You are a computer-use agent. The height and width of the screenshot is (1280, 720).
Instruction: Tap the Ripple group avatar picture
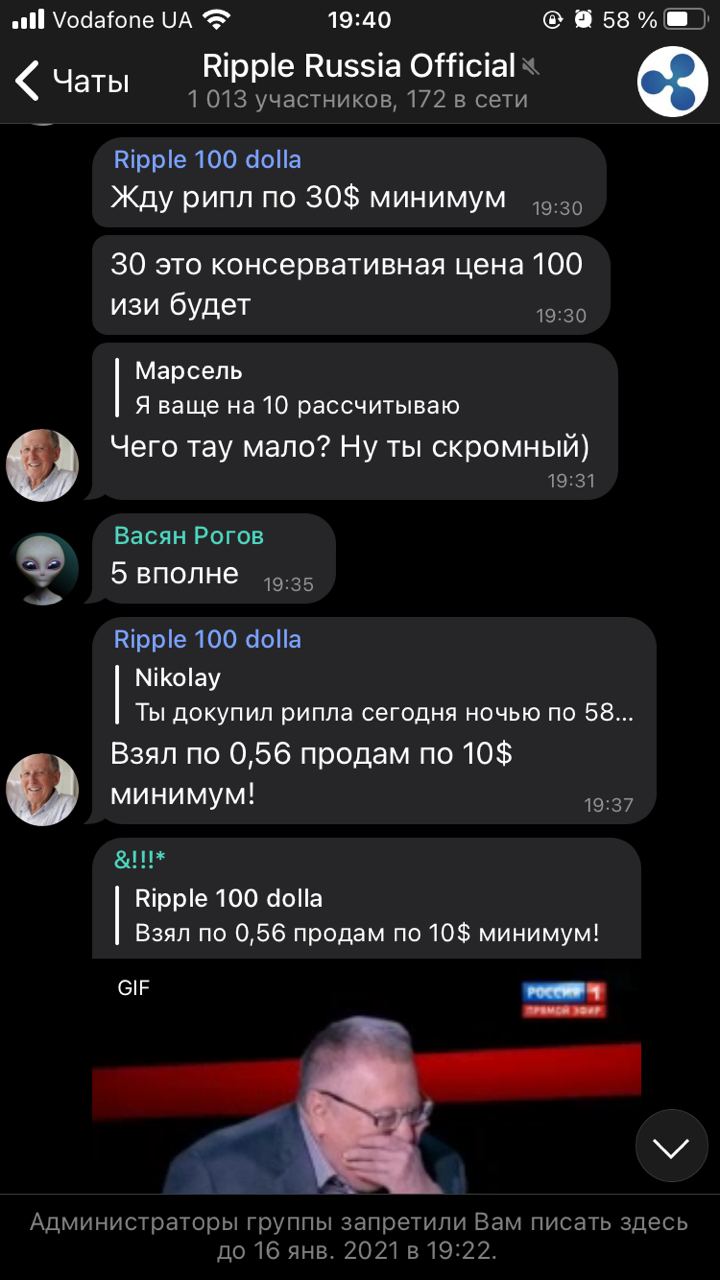click(672, 81)
